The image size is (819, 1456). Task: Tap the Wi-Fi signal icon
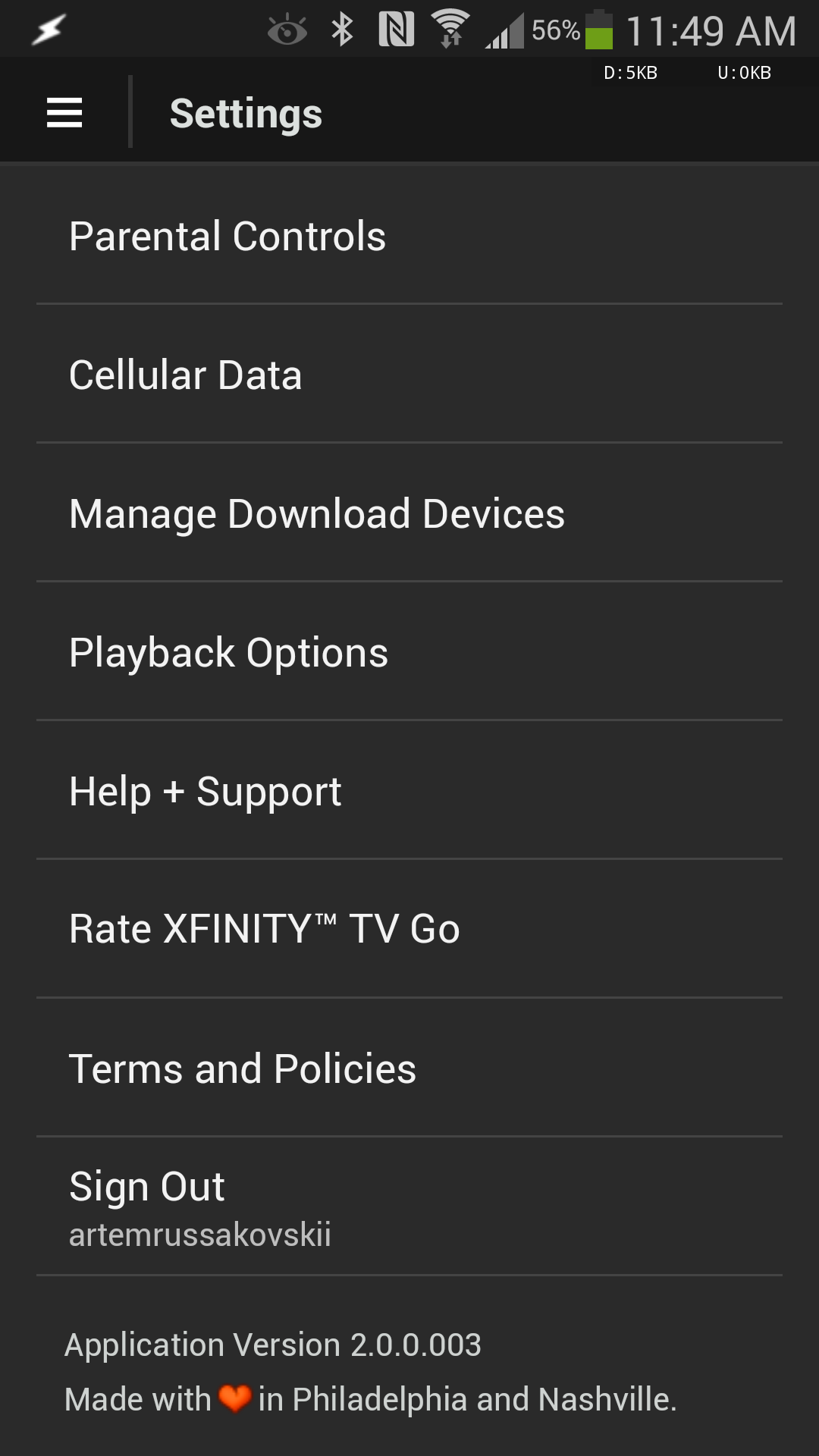[450, 29]
